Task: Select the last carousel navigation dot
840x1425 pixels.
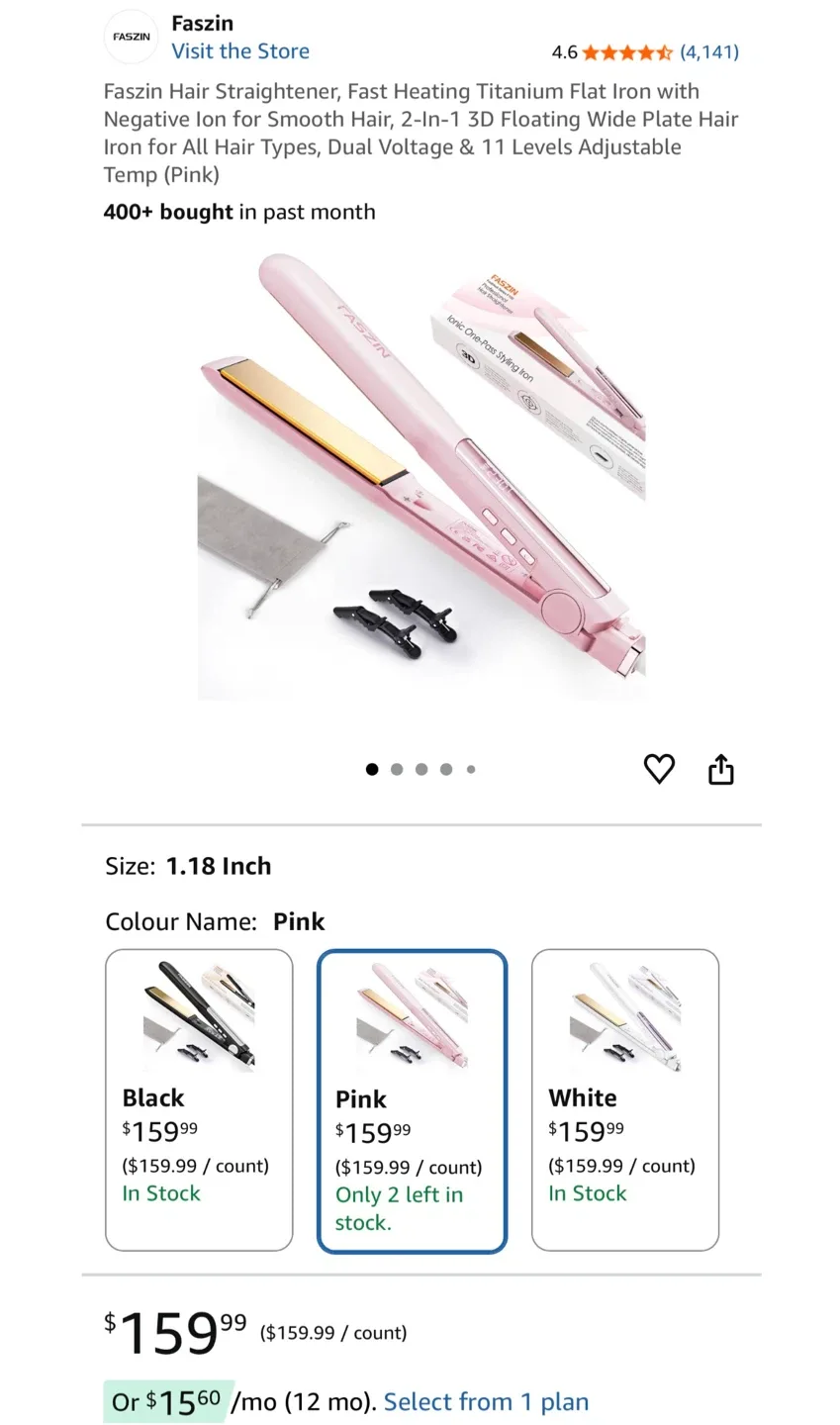Action: (x=470, y=768)
